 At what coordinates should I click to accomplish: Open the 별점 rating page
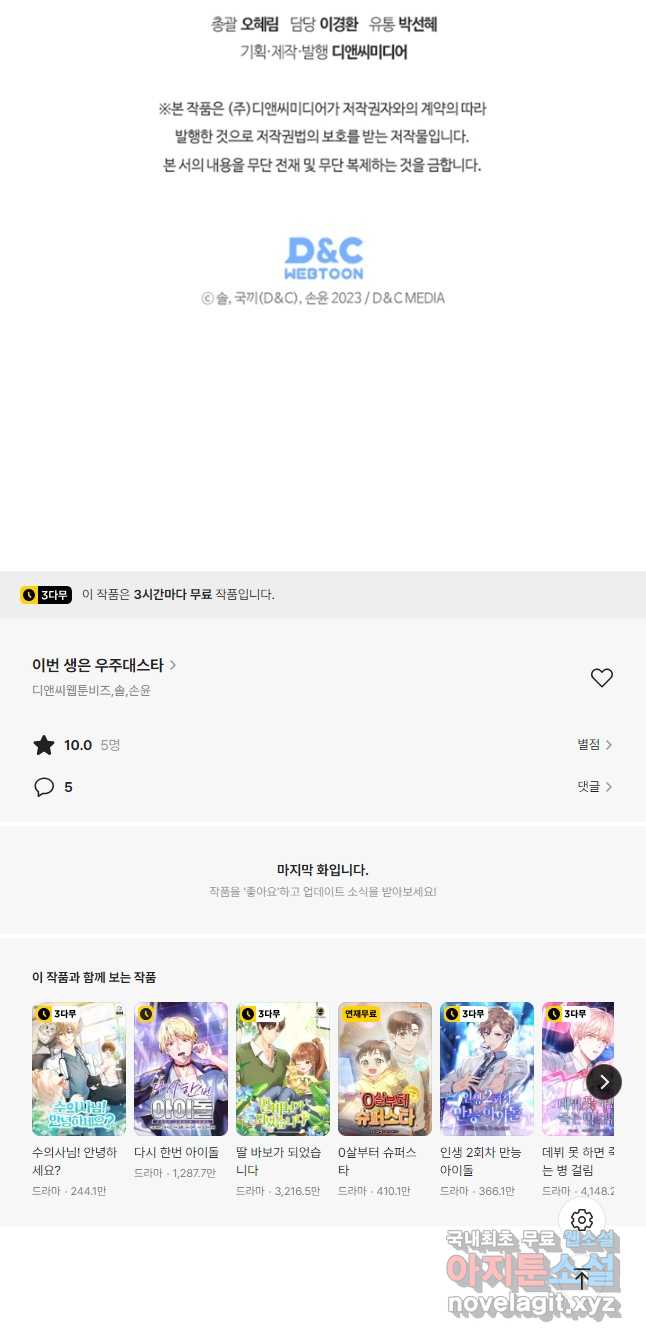pos(594,745)
